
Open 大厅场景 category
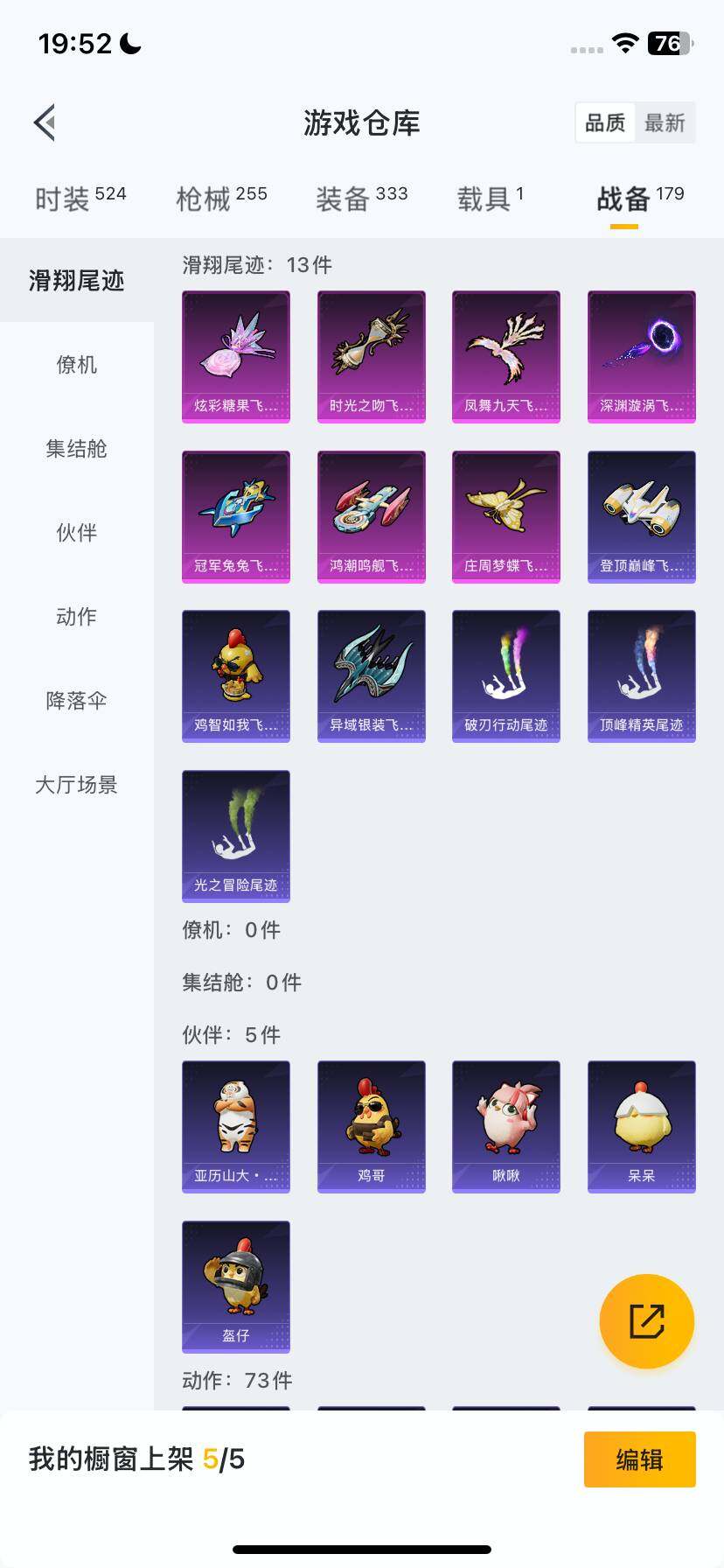click(x=77, y=784)
